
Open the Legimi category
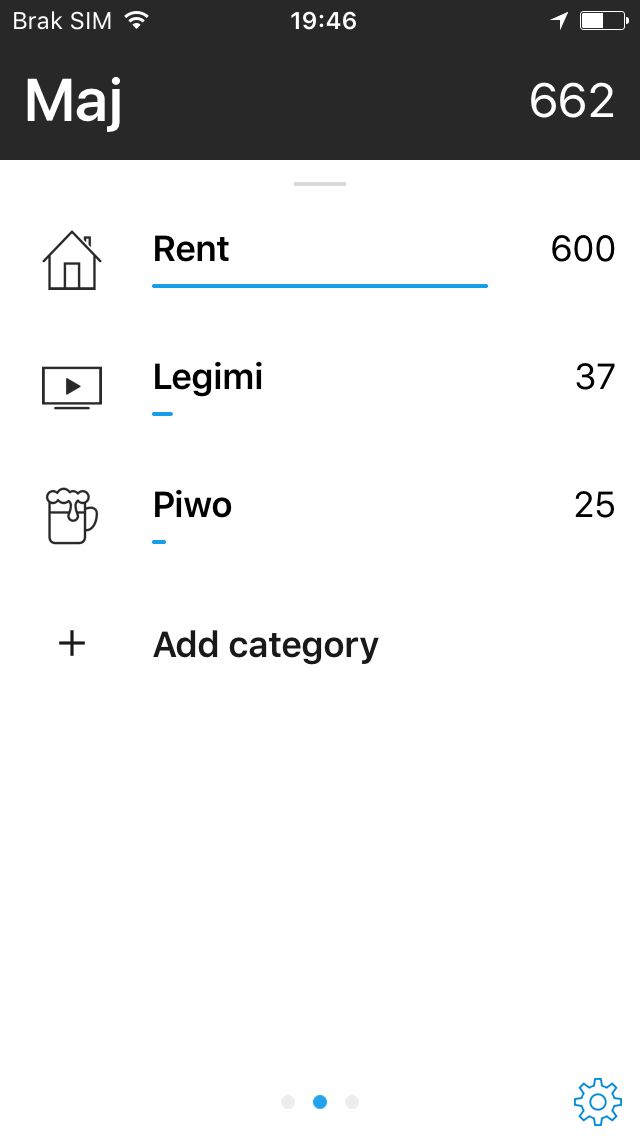(x=320, y=388)
